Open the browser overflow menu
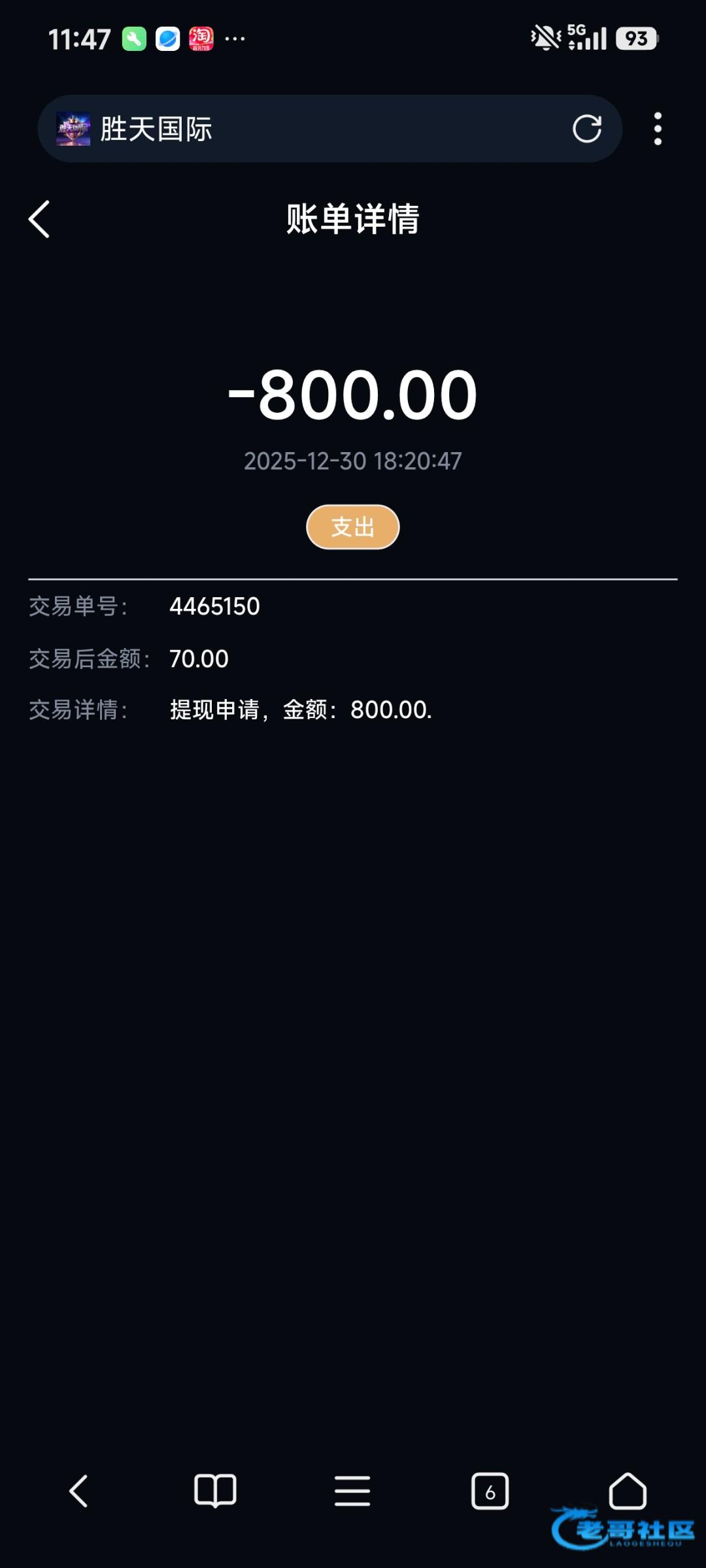 (x=658, y=129)
